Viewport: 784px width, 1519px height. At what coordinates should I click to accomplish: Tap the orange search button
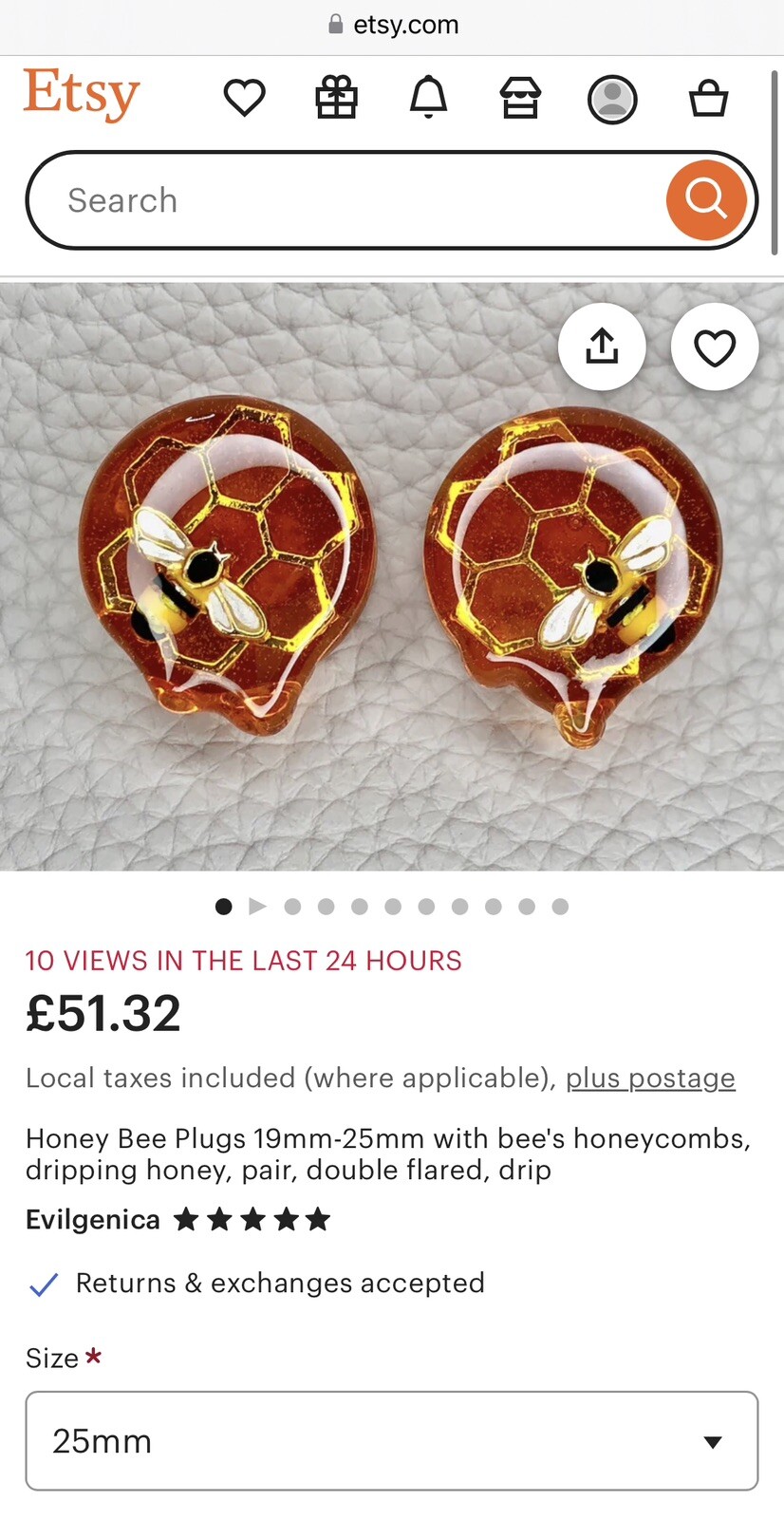(x=706, y=200)
